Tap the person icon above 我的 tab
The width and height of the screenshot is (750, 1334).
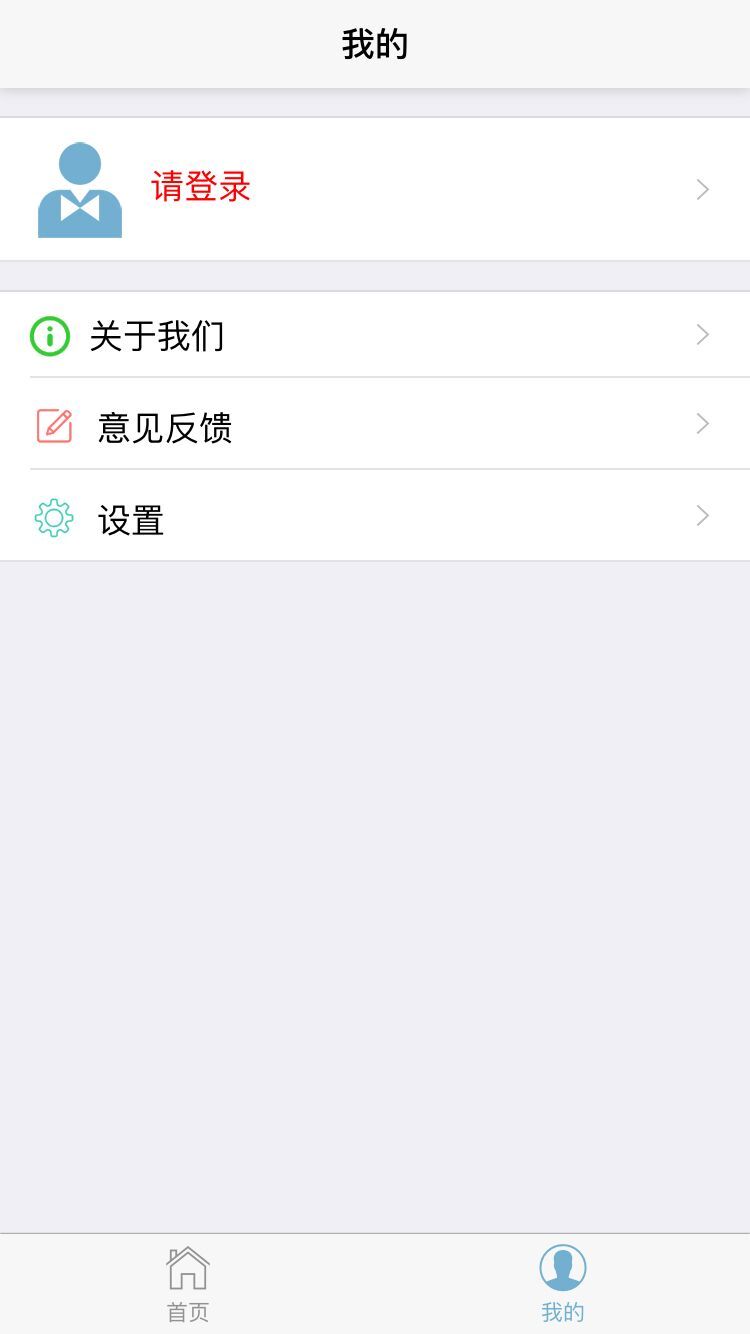[x=562, y=1266]
